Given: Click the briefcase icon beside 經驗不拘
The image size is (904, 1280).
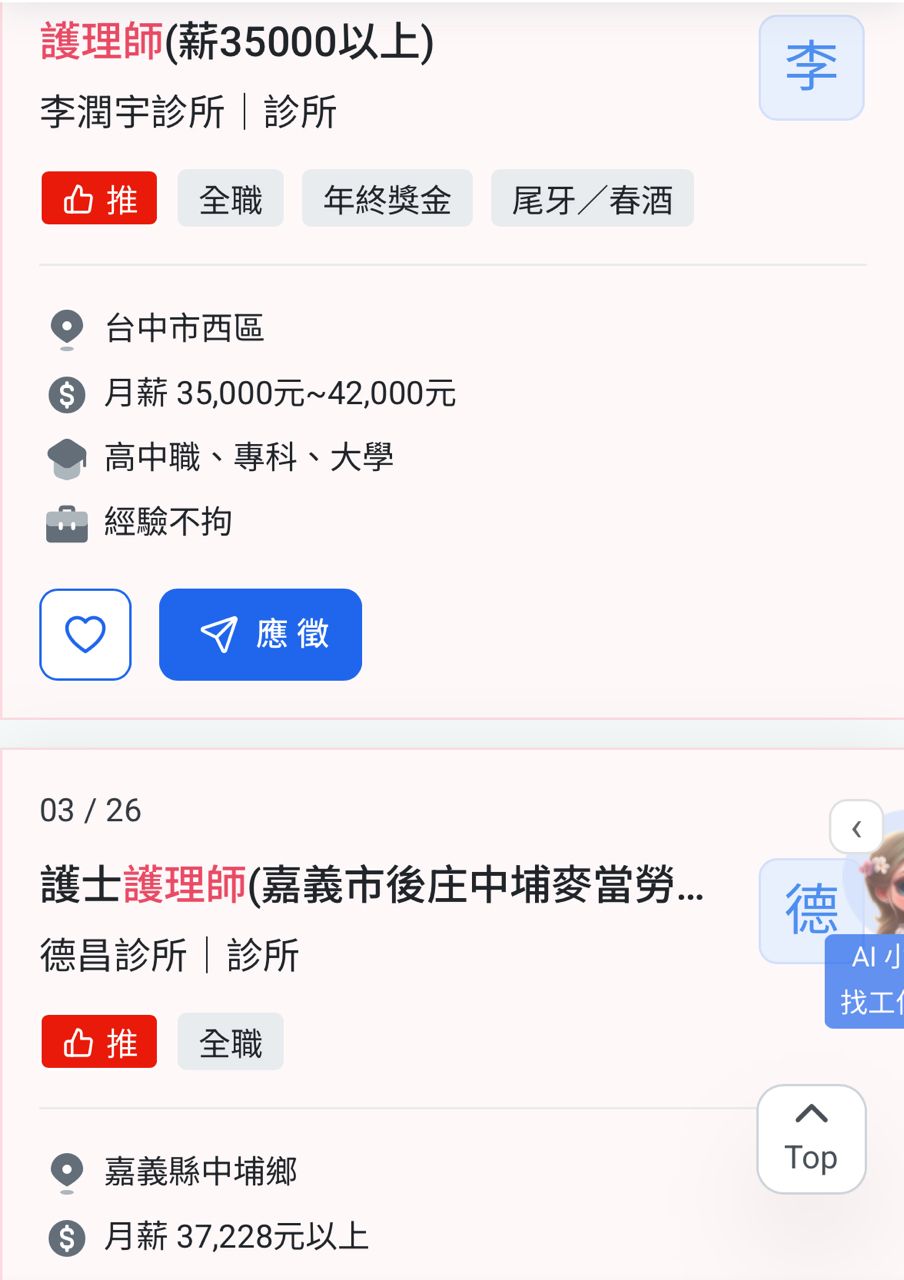Looking at the screenshot, I should [67, 521].
